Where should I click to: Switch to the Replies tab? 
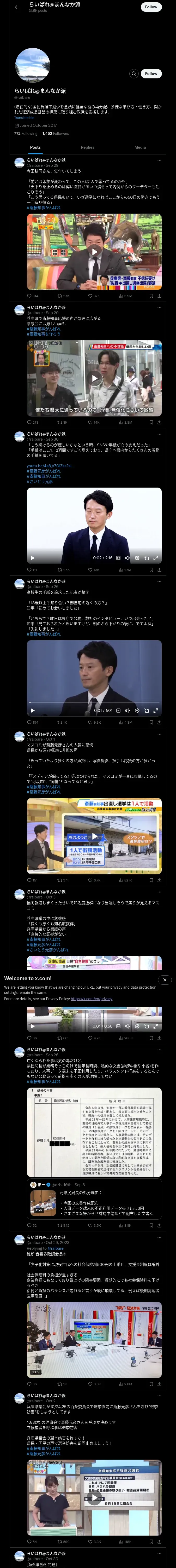(x=87, y=147)
